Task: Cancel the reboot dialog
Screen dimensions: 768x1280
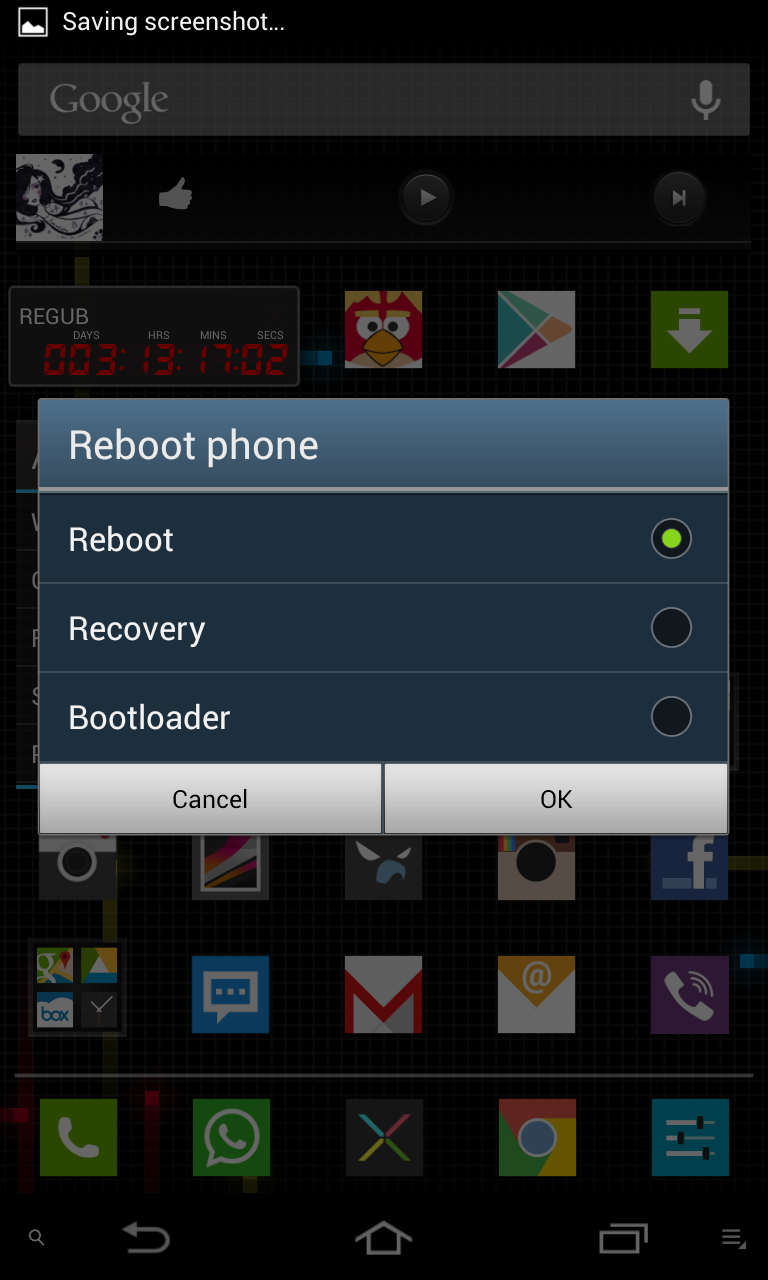Action: click(210, 799)
